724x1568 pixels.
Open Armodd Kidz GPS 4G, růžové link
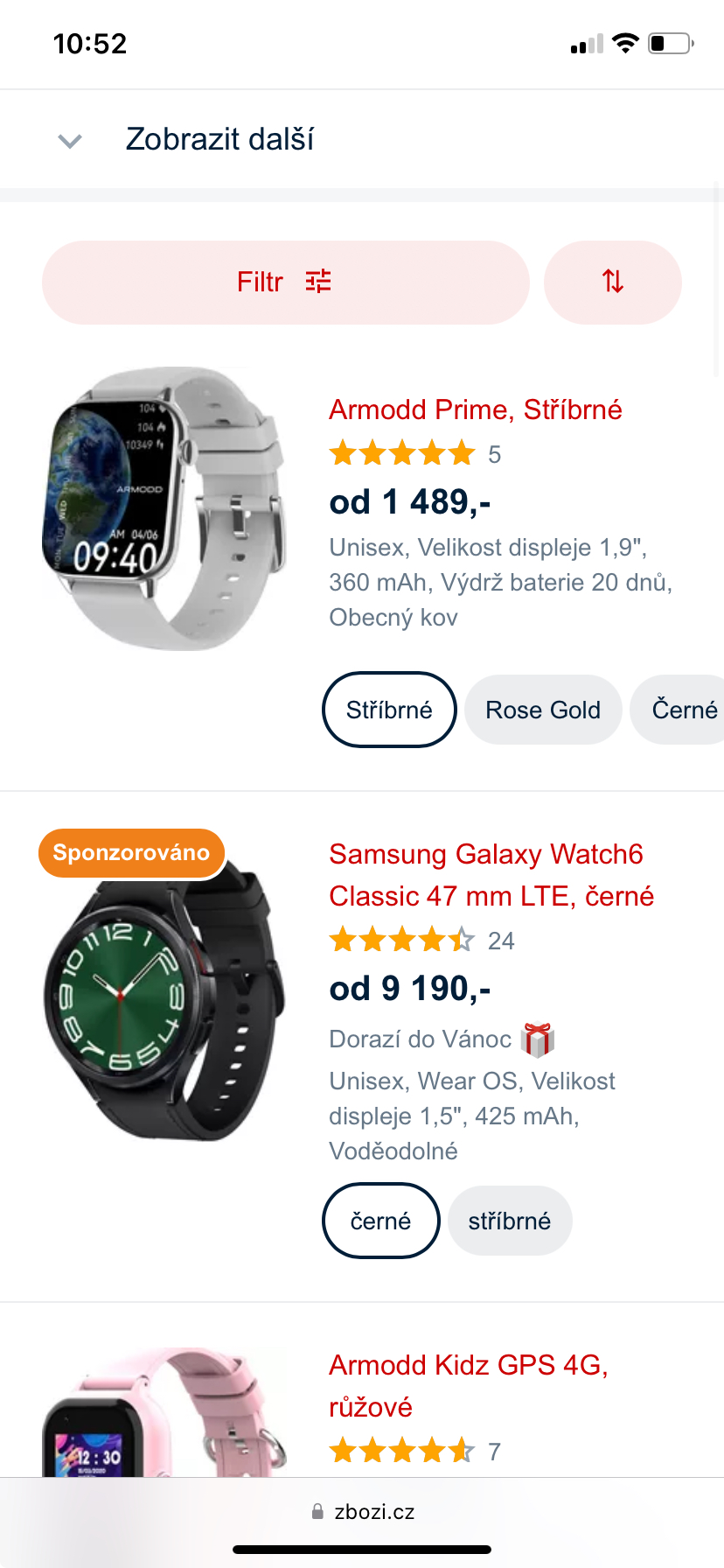click(468, 1385)
